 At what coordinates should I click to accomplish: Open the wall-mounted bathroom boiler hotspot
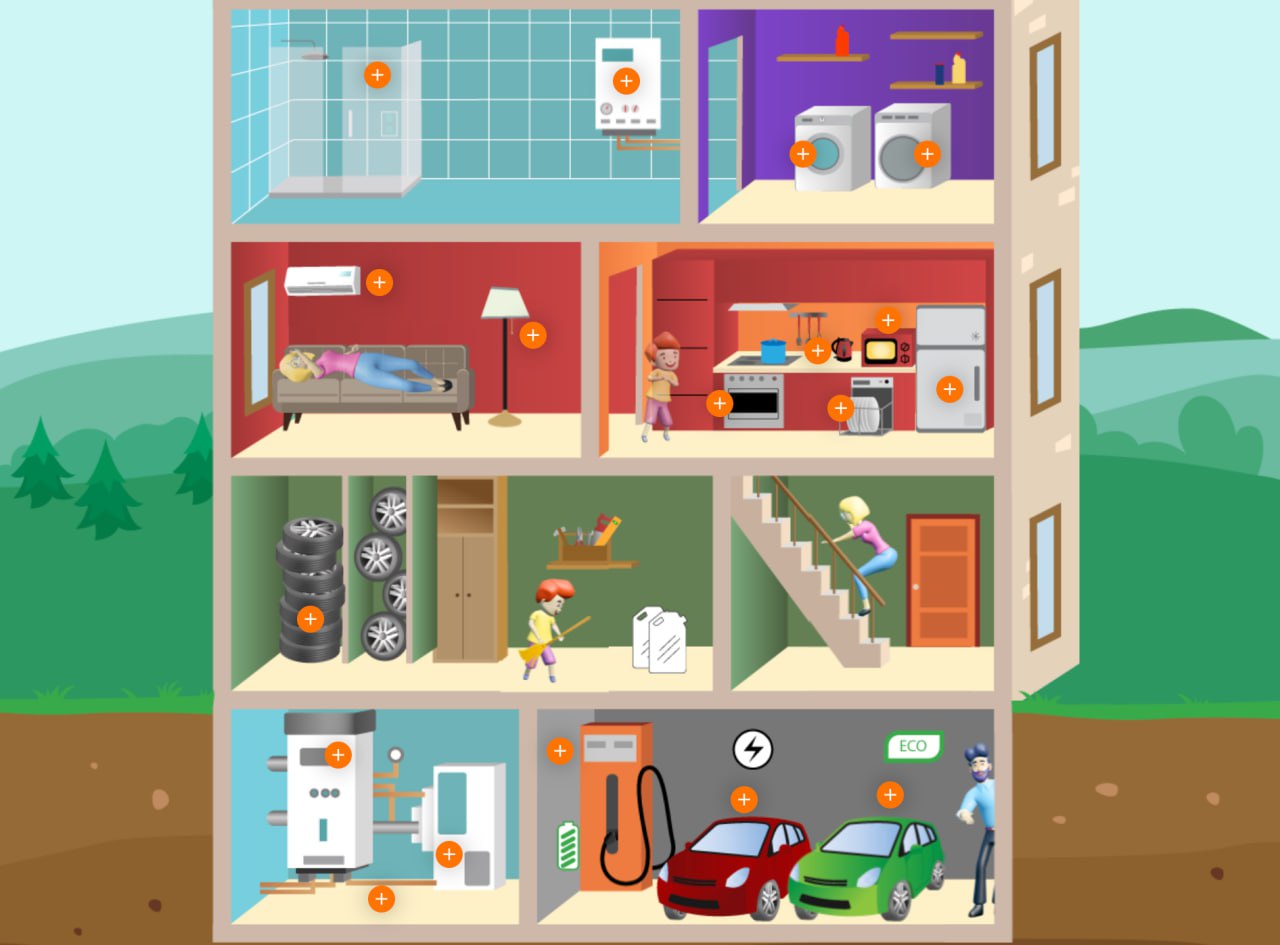626,81
